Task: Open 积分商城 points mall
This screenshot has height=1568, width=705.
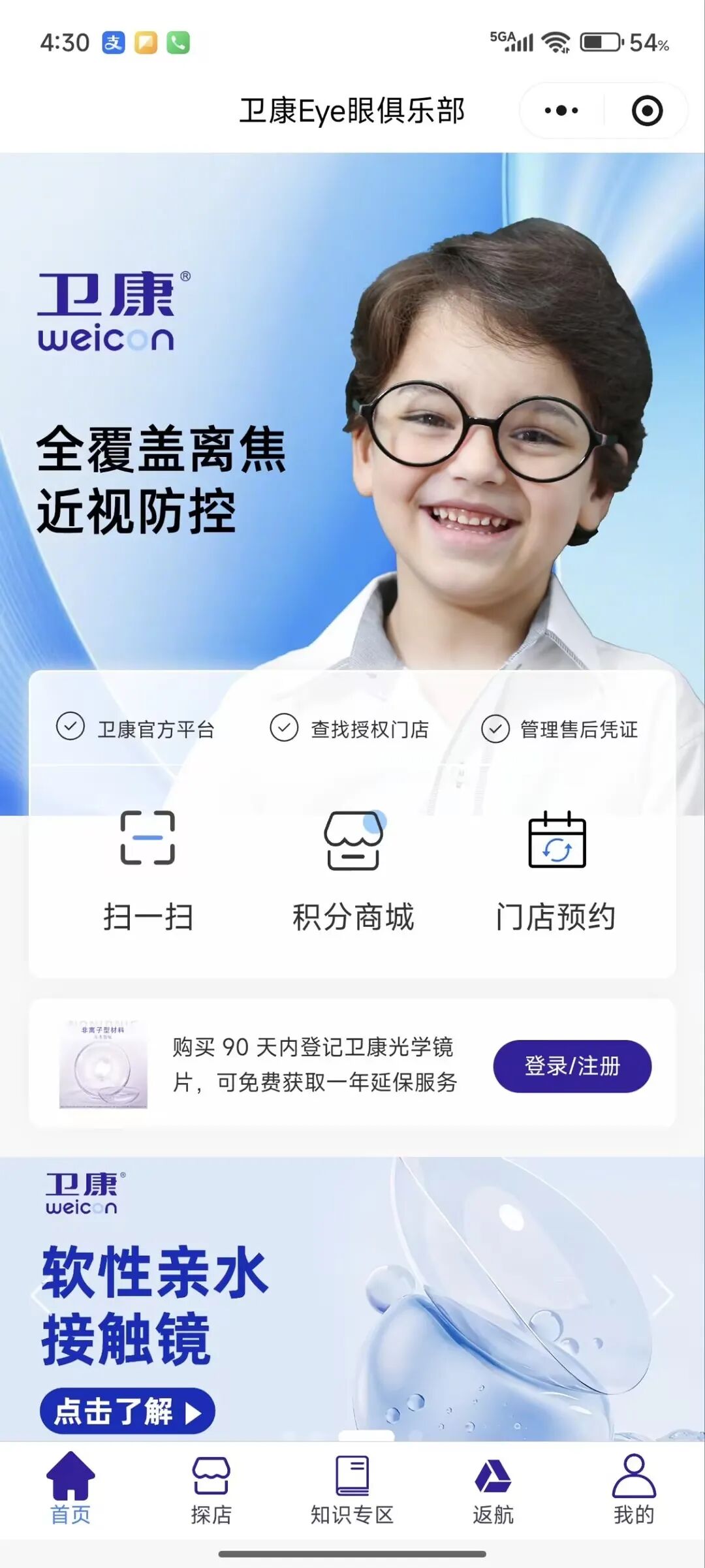Action: click(x=353, y=870)
